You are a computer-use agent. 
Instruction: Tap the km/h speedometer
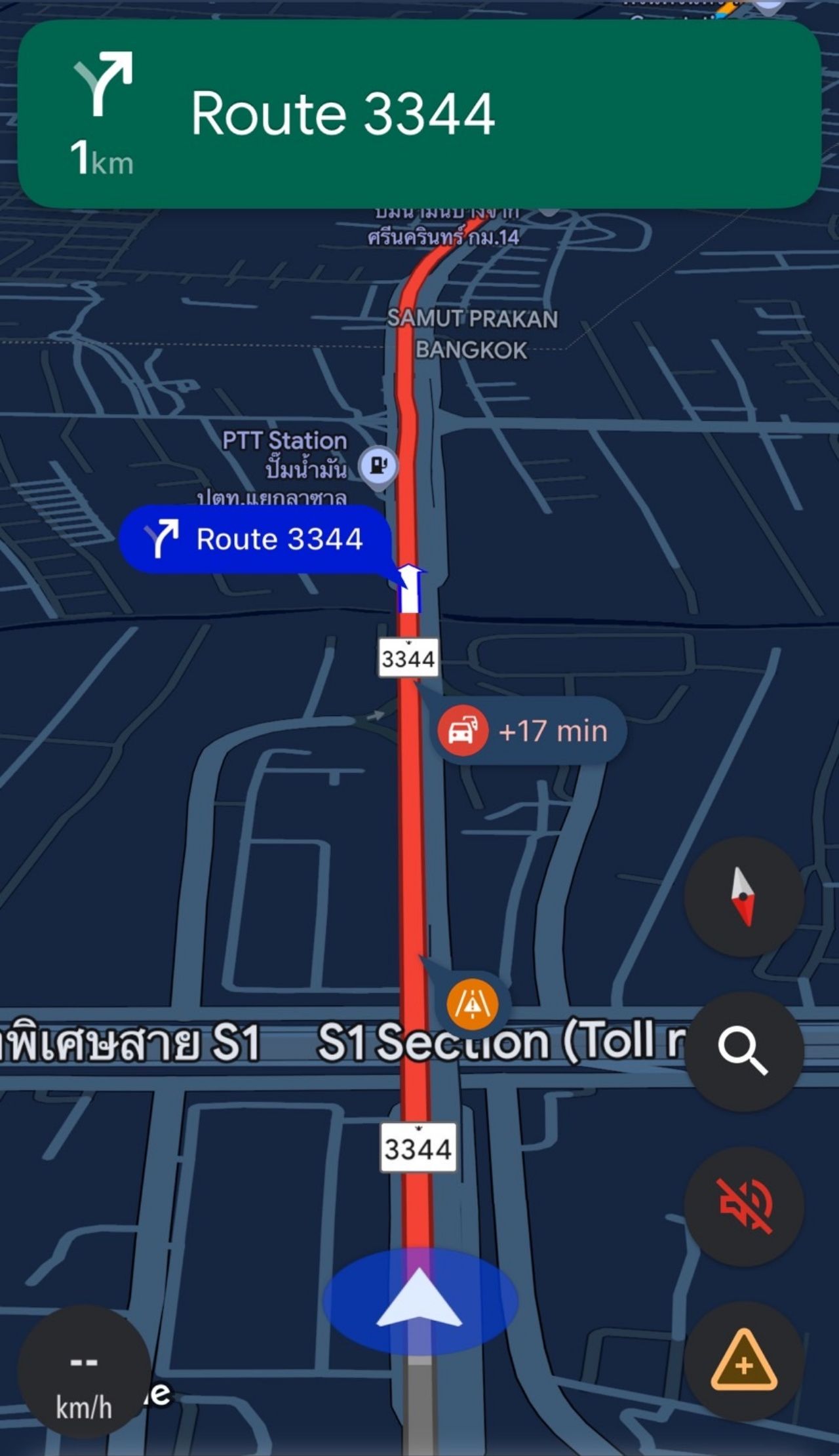[83, 1381]
